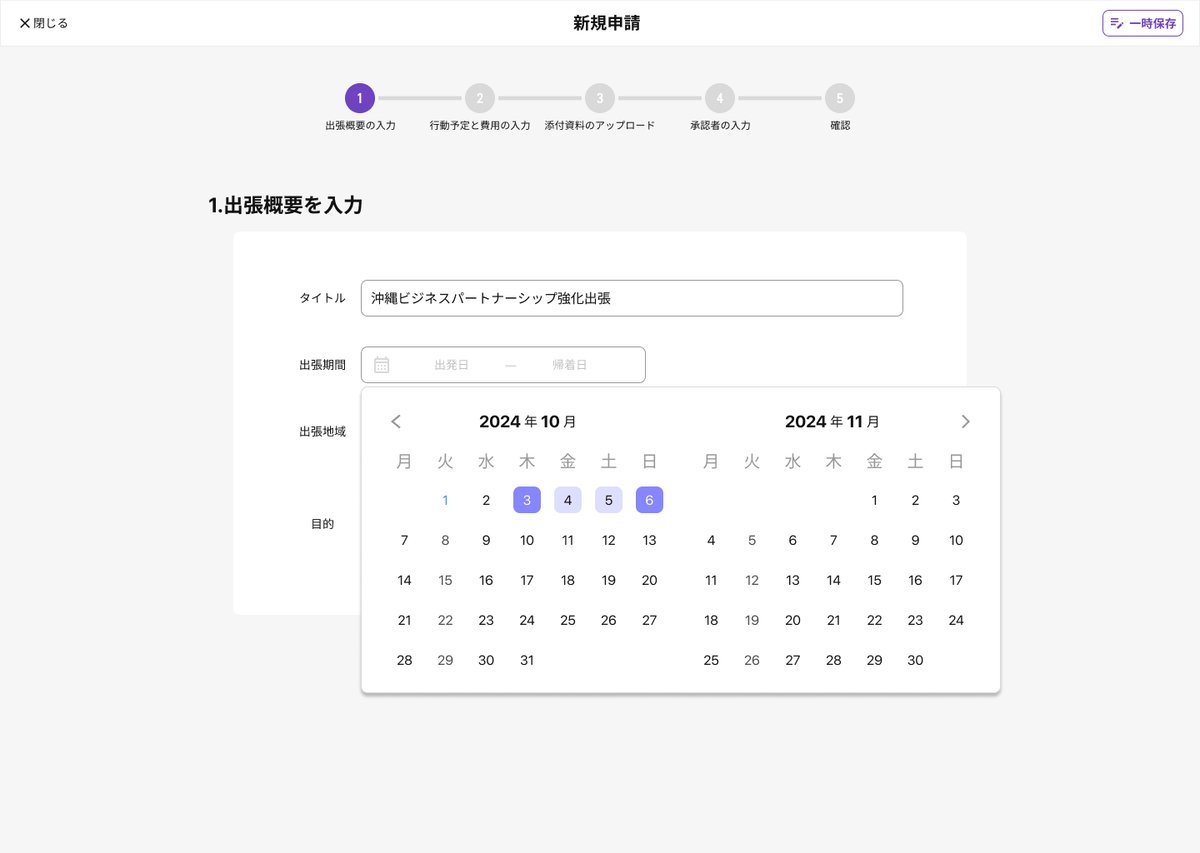Choose November 20 in the calendar
This screenshot has height=853, width=1200.
(792, 620)
